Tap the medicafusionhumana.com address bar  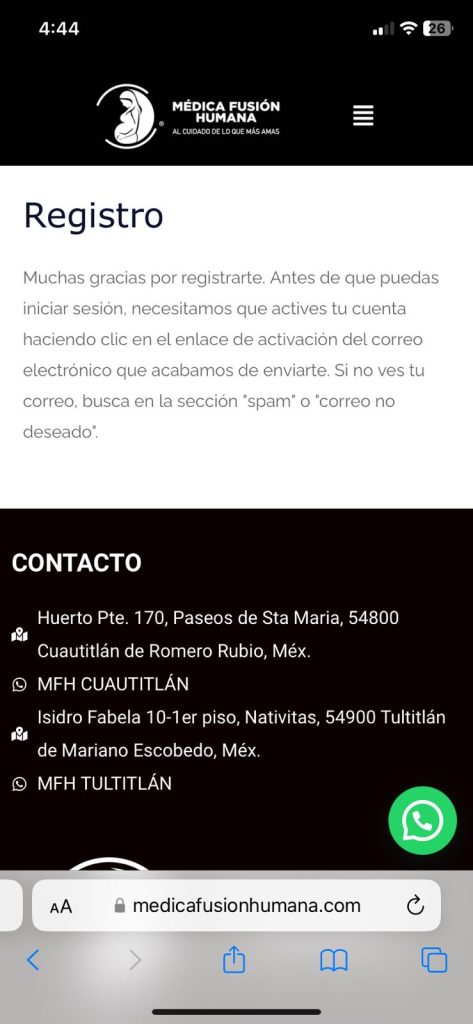[x=236, y=905]
